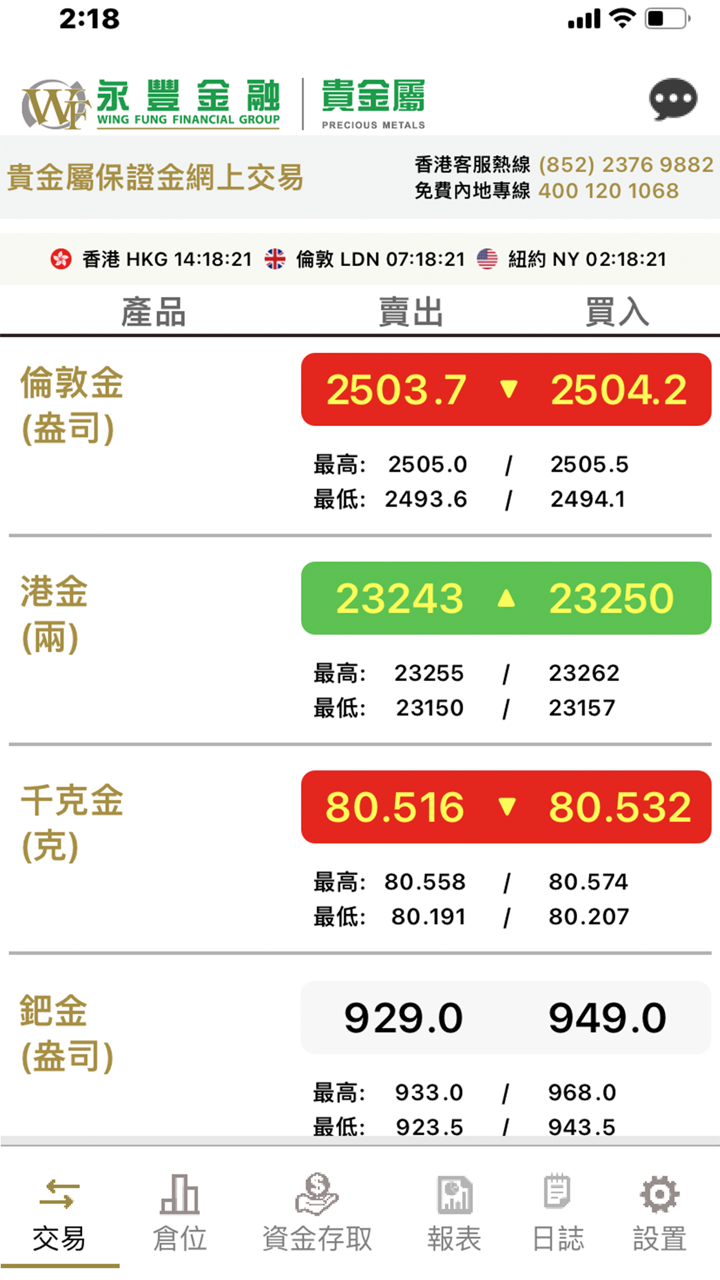This screenshot has height=1280, width=720.
Task: Call mainland hotline 400 120 1068
Action: 608,191
